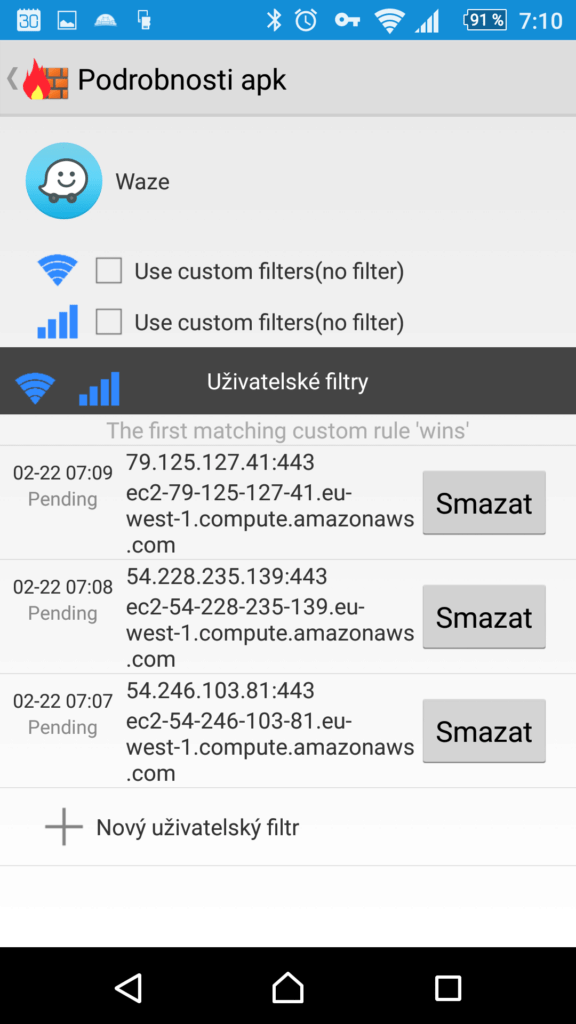This screenshot has width=576, height=1024.
Task: Open the 79.125.127.41:443 filter entry
Action: [x=209, y=503]
